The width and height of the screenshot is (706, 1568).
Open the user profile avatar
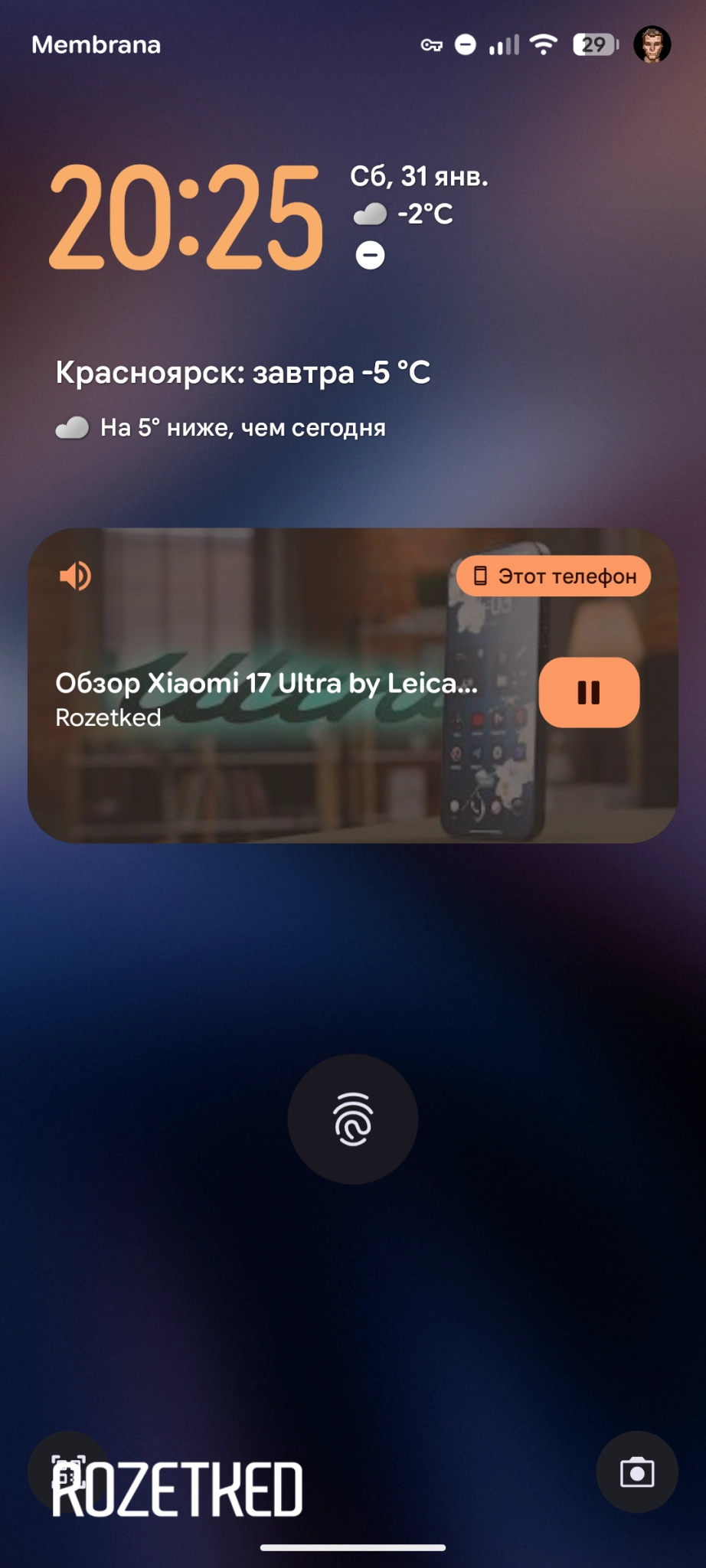click(x=652, y=45)
